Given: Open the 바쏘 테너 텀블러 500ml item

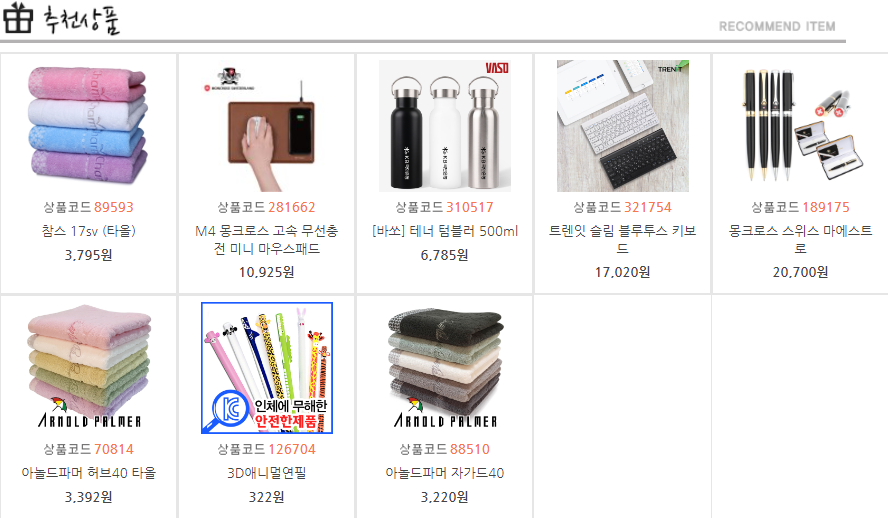Looking at the screenshot, I should tap(445, 126).
